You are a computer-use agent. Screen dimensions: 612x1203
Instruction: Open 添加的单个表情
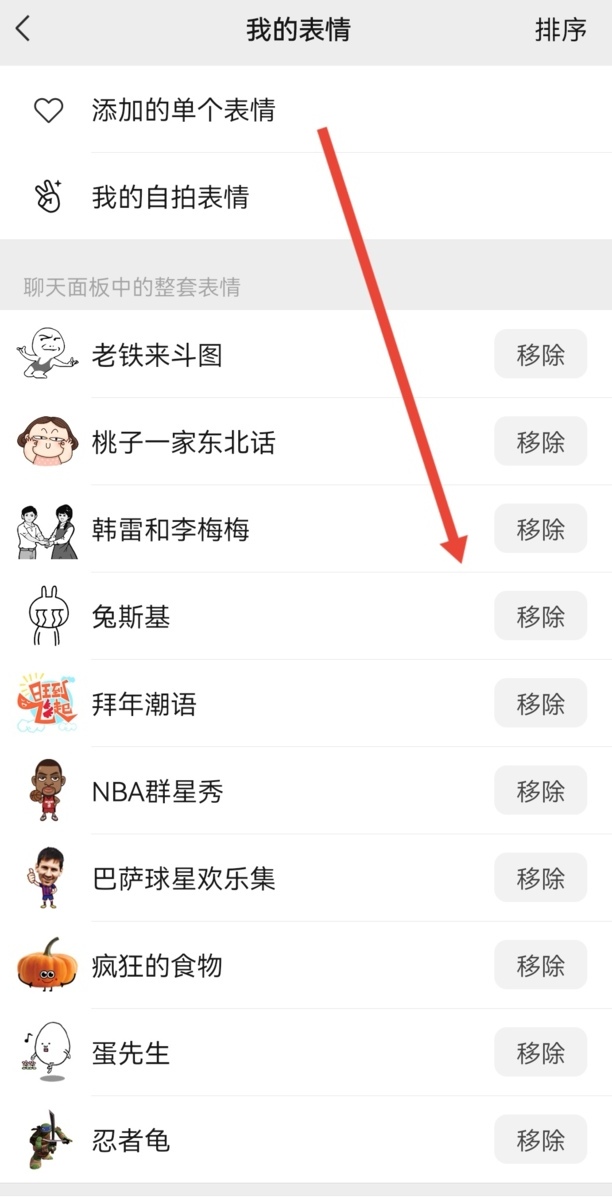tap(184, 110)
